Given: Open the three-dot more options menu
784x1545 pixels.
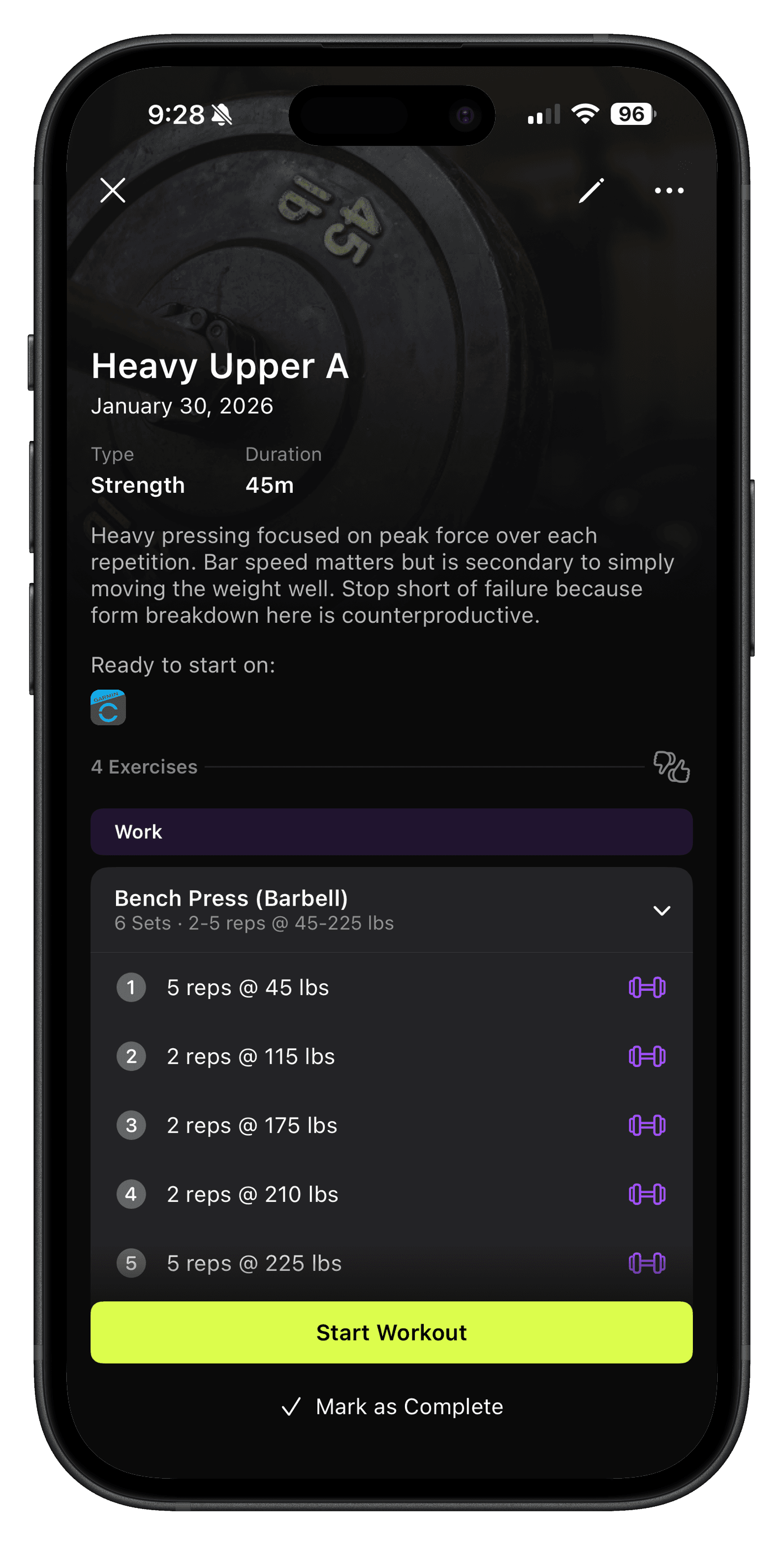Looking at the screenshot, I should tap(669, 191).
